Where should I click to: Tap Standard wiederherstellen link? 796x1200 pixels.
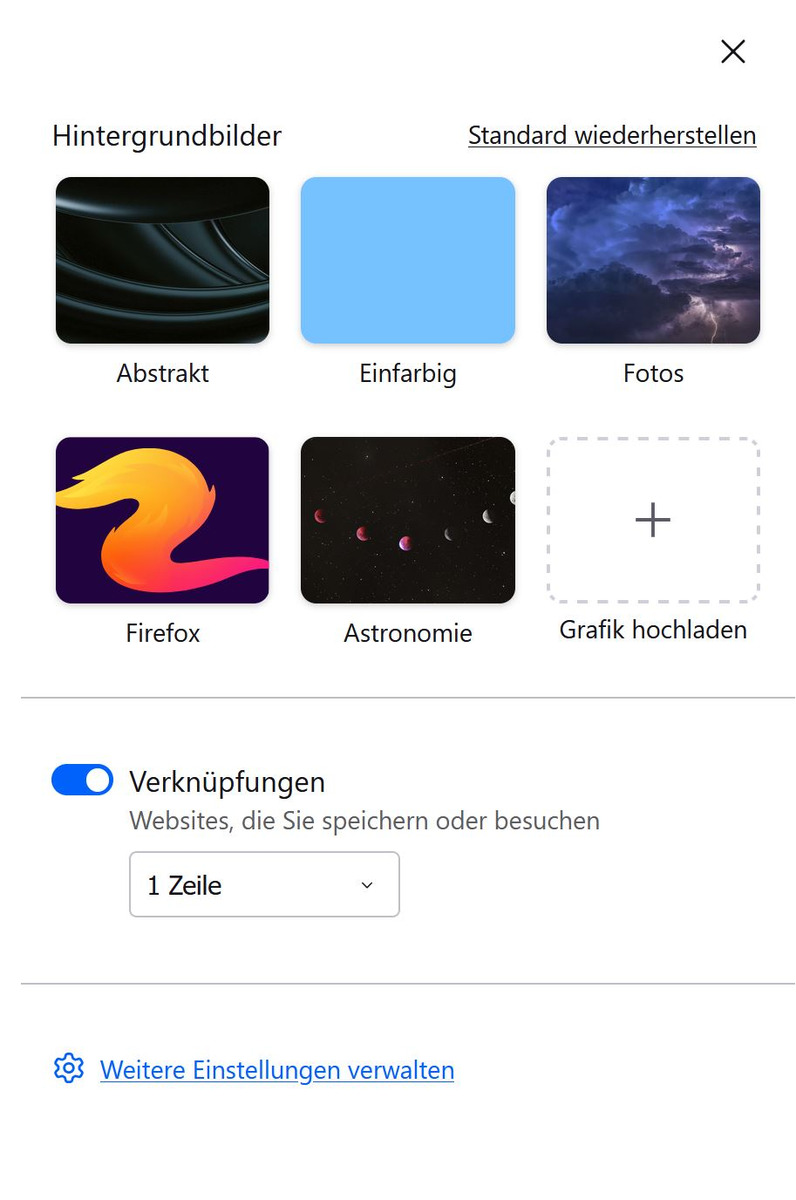611,135
